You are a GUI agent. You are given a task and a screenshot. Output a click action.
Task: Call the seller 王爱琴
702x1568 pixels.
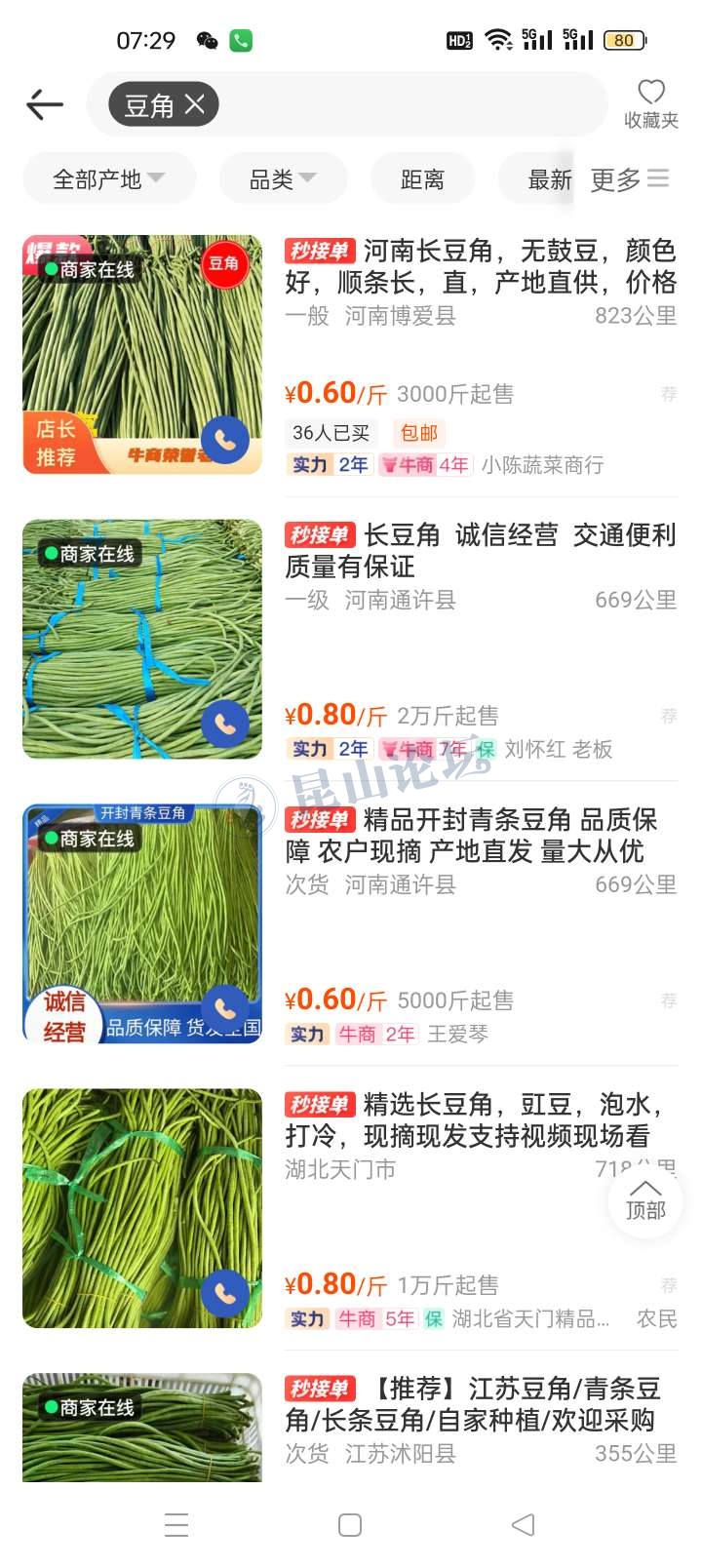pos(225,1009)
